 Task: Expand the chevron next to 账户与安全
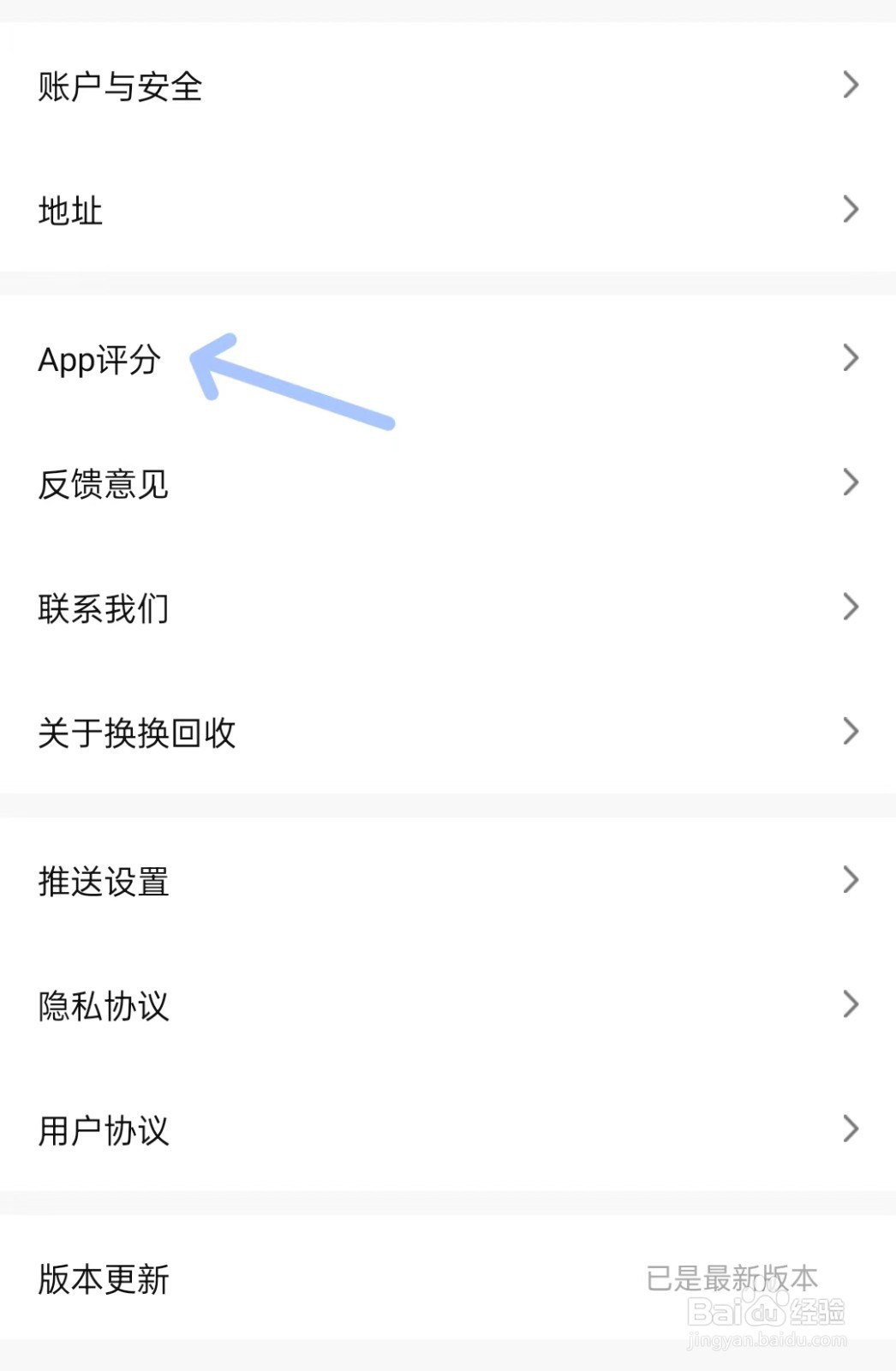(x=849, y=85)
